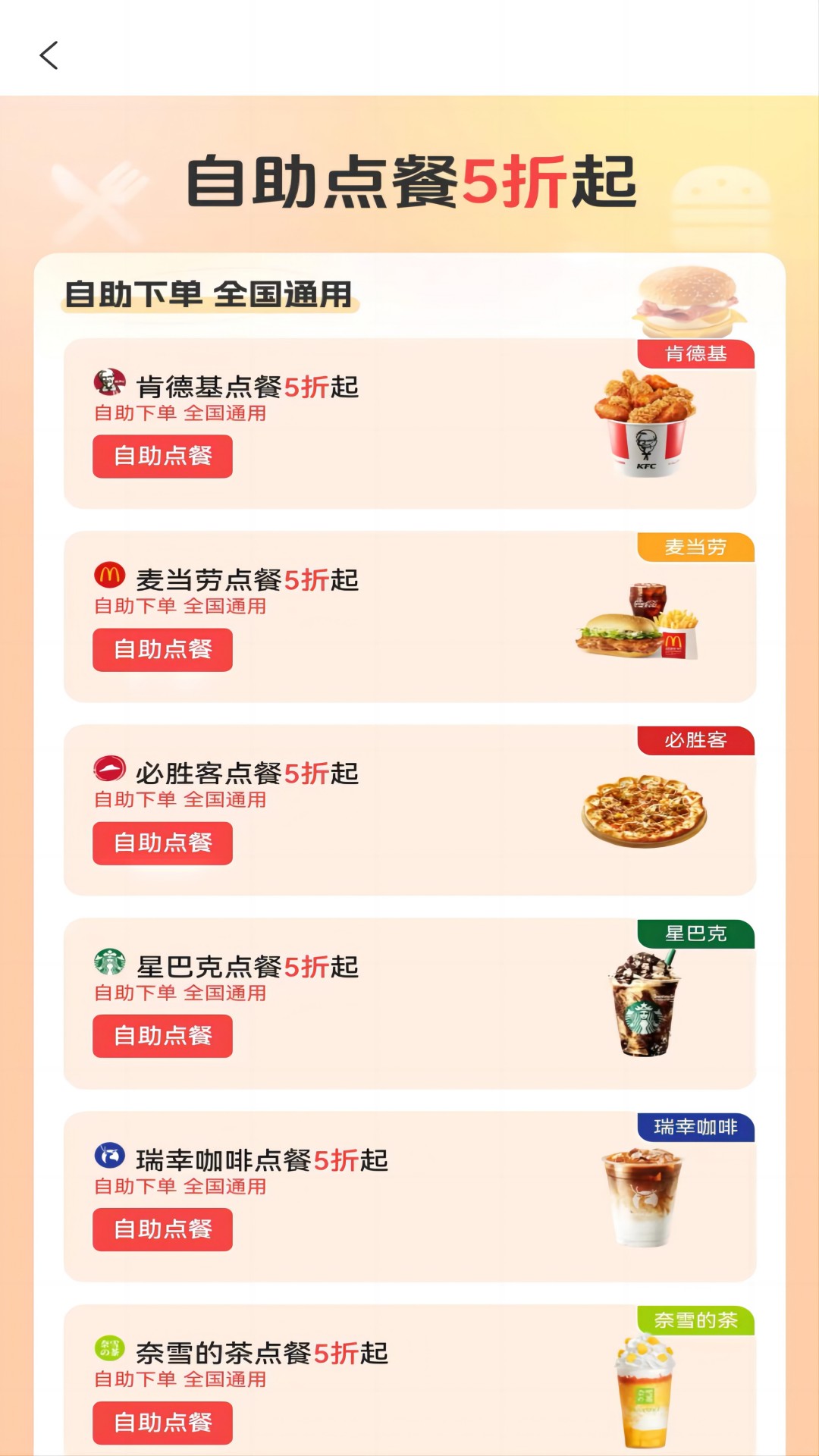Order via 自助点餐 under 麦当劳

point(162,650)
